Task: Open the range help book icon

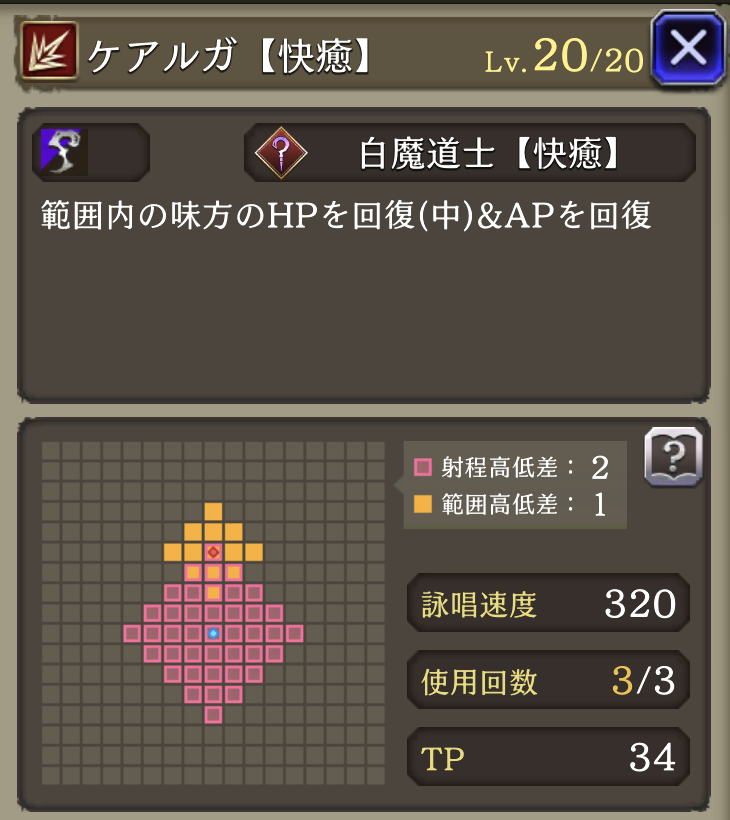Action: [673, 458]
